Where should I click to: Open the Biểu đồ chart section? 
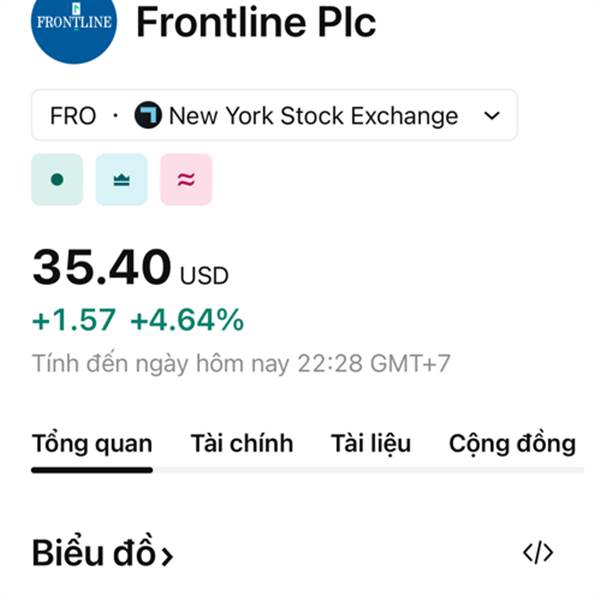coord(102,553)
